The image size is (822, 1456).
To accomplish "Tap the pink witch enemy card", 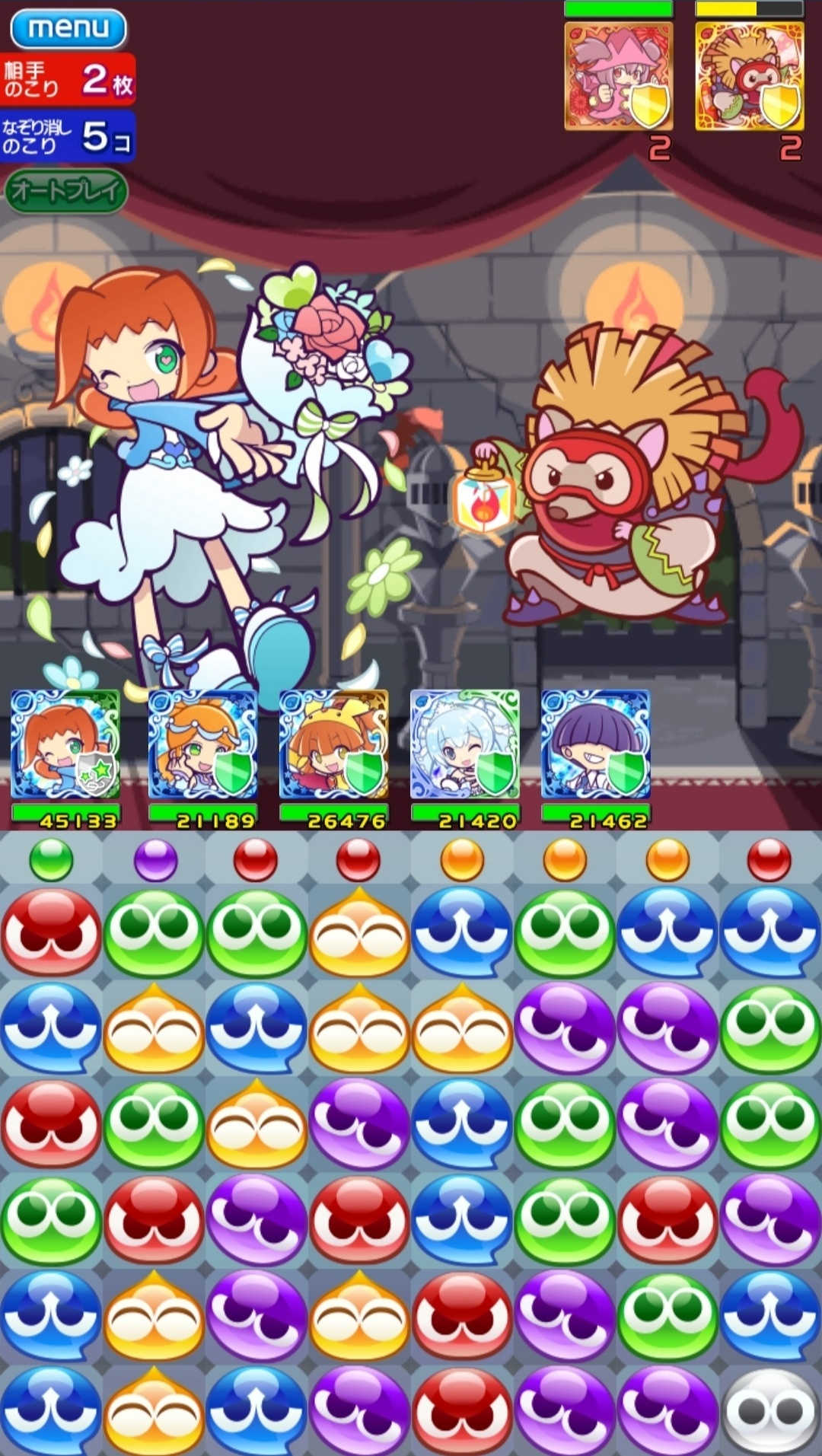I will (x=618, y=76).
